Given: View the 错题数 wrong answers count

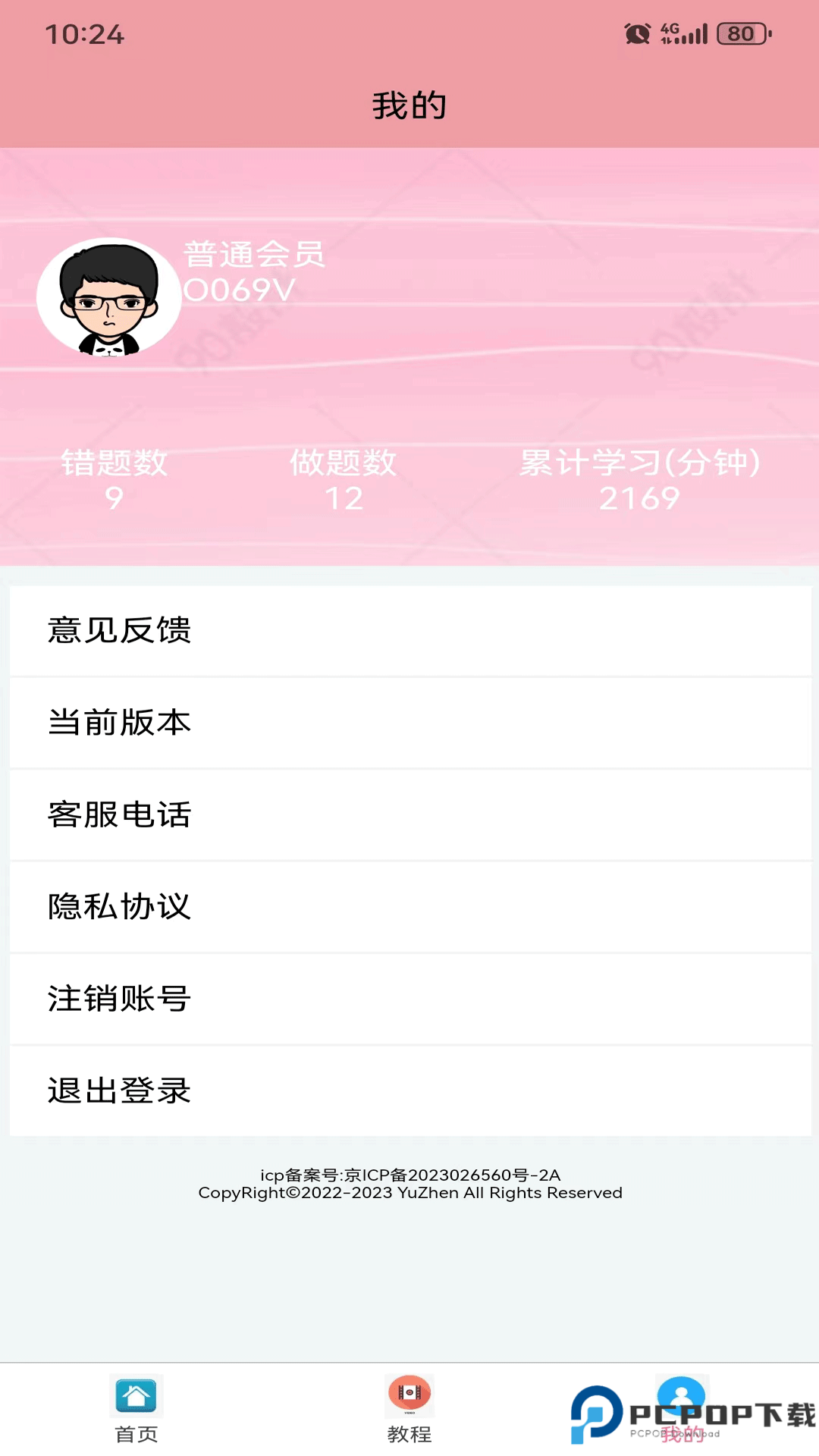Looking at the screenshot, I should pos(114,479).
